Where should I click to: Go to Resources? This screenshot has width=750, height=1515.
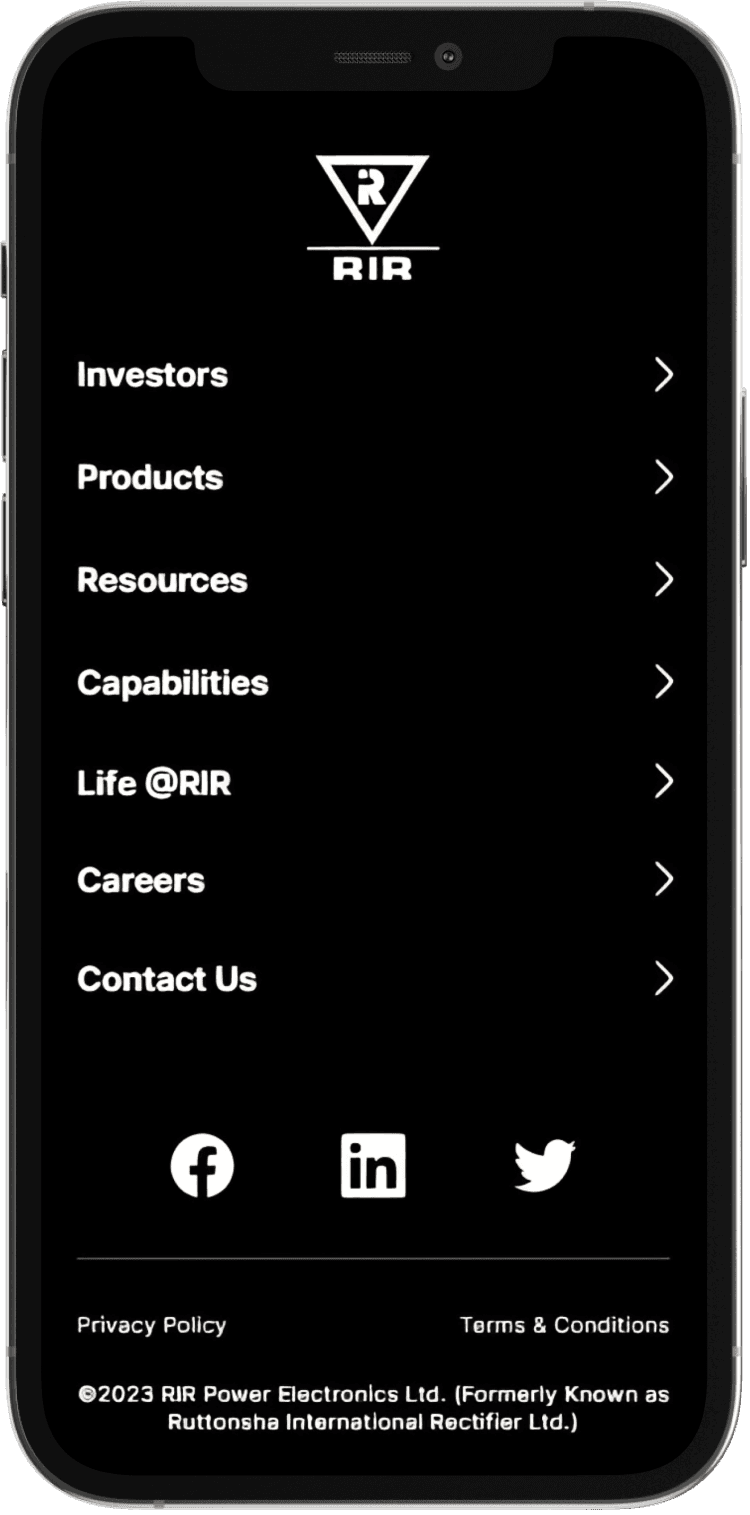pos(162,580)
